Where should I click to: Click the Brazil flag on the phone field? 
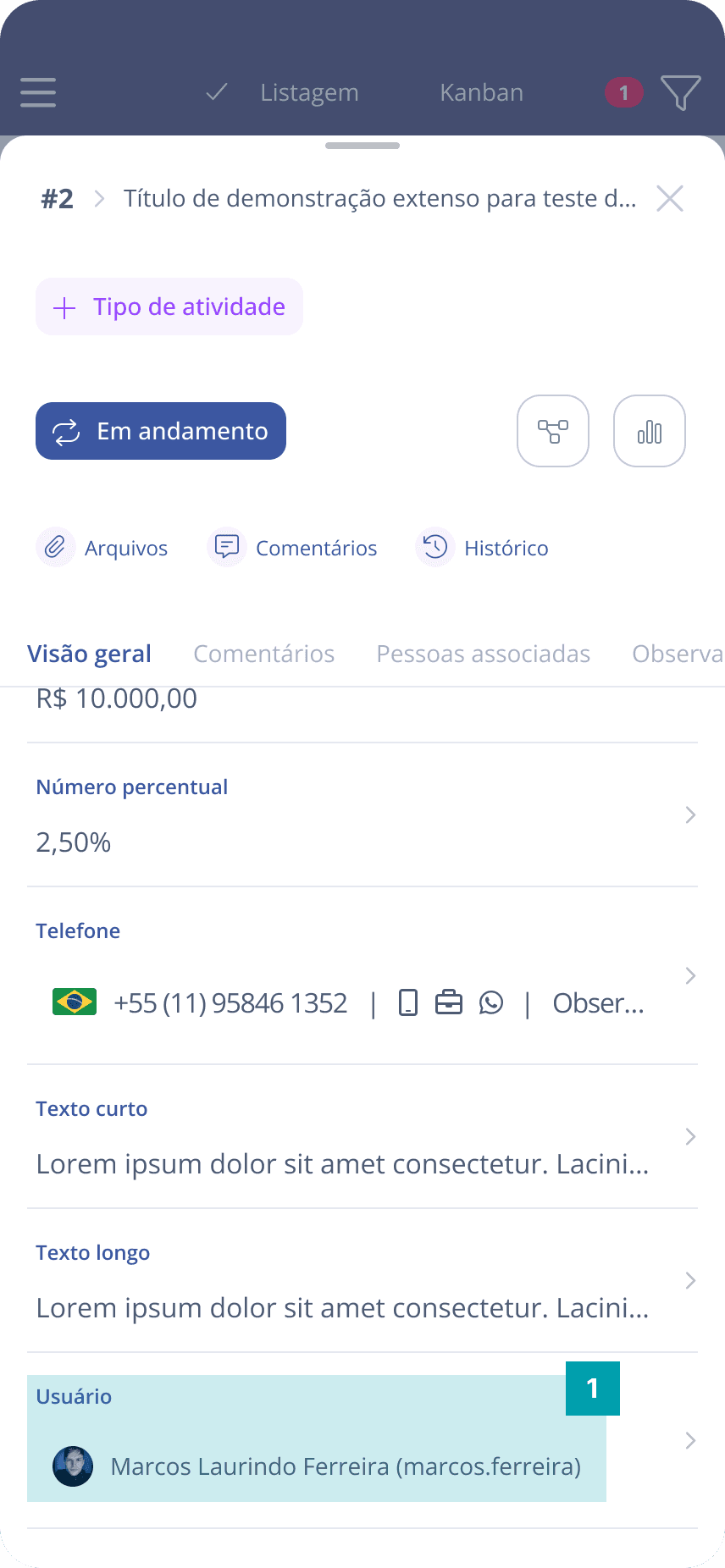pyautogui.click(x=74, y=1002)
